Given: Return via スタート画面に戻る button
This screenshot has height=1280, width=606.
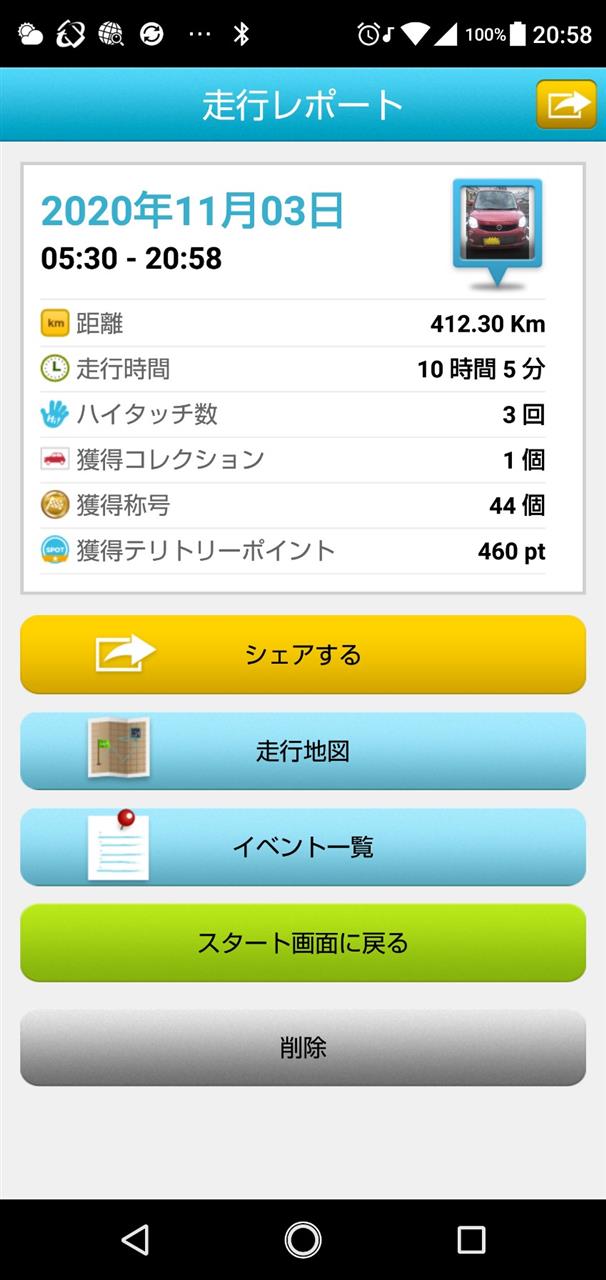Looking at the screenshot, I should pos(303,943).
